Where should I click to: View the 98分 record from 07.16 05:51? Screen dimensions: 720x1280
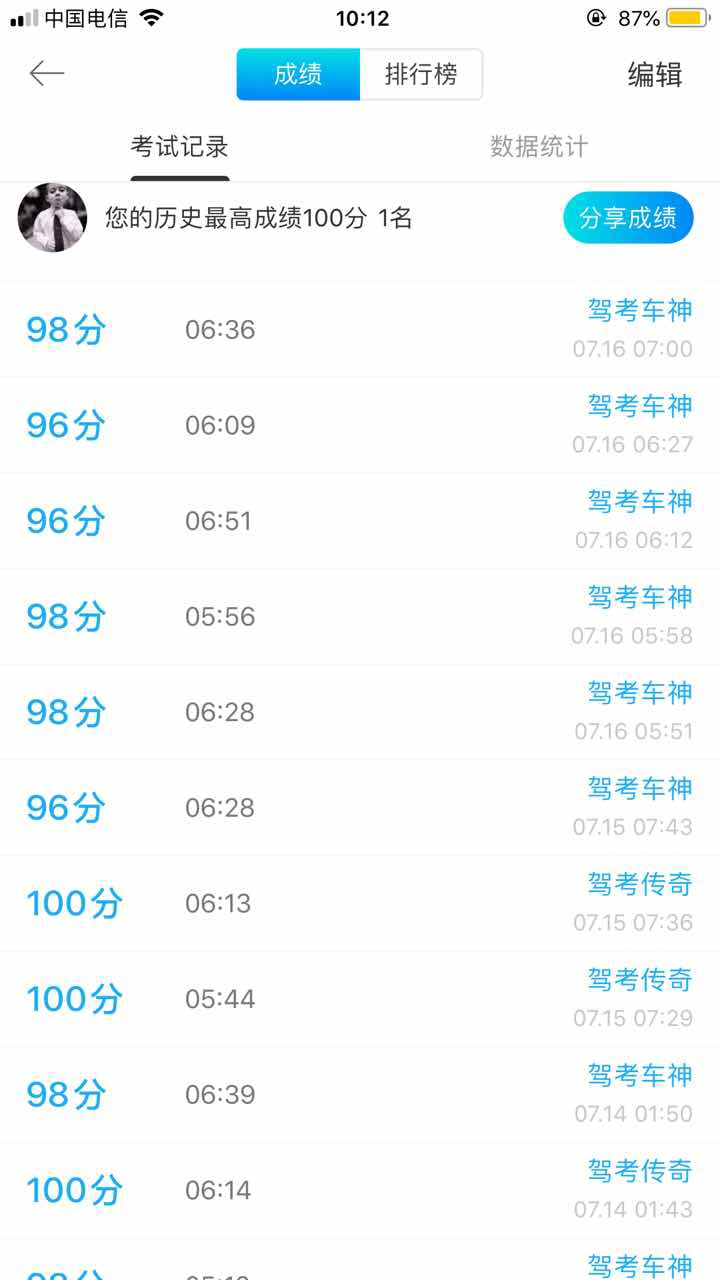click(x=360, y=712)
